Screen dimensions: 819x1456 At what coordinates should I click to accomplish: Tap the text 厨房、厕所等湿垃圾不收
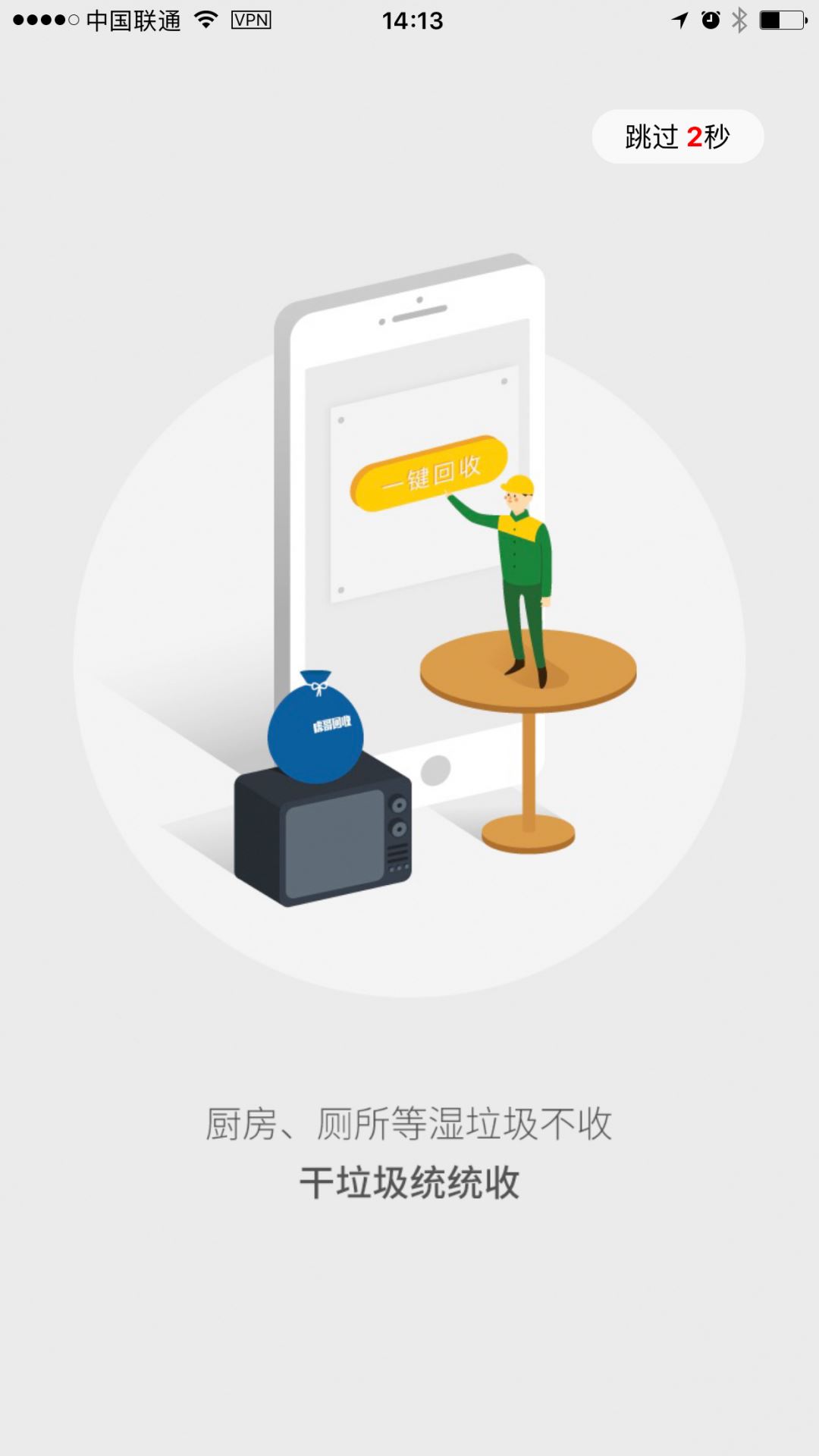tap(409, 1124)
